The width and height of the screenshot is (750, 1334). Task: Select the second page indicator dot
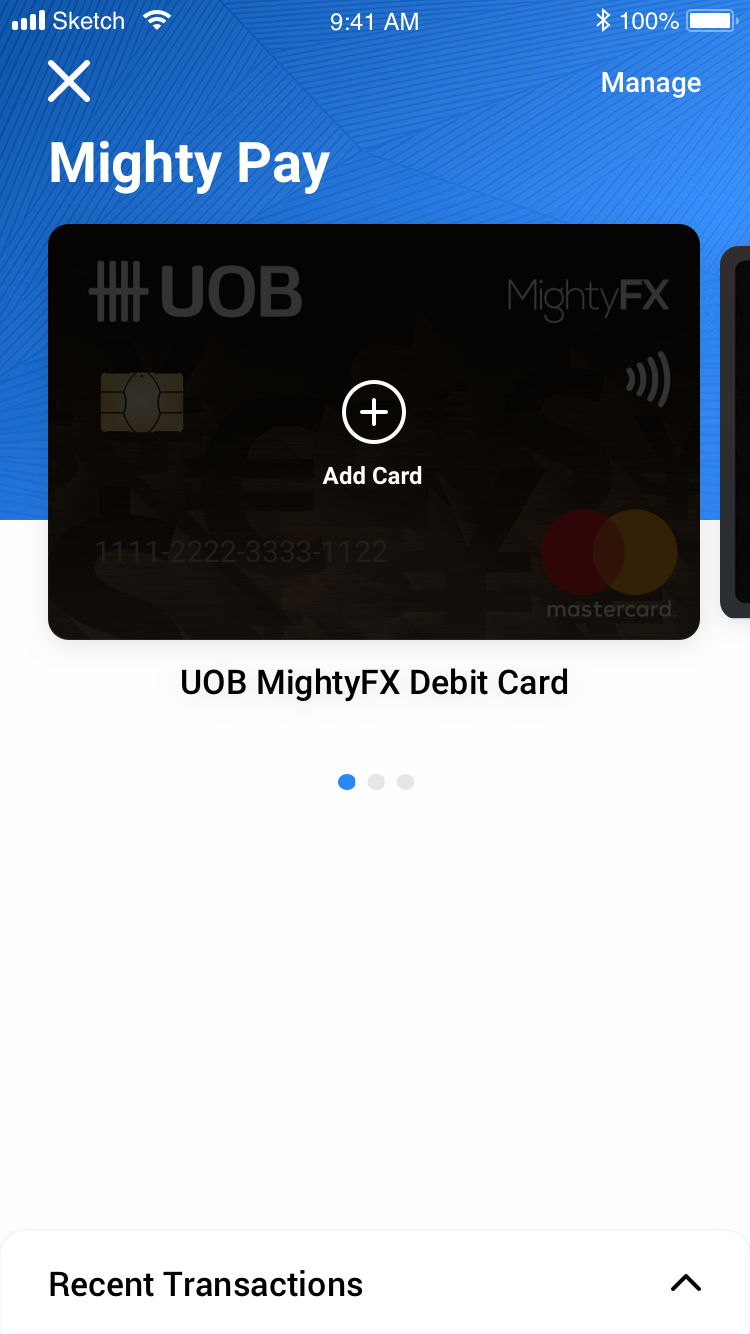click(376, 782)
